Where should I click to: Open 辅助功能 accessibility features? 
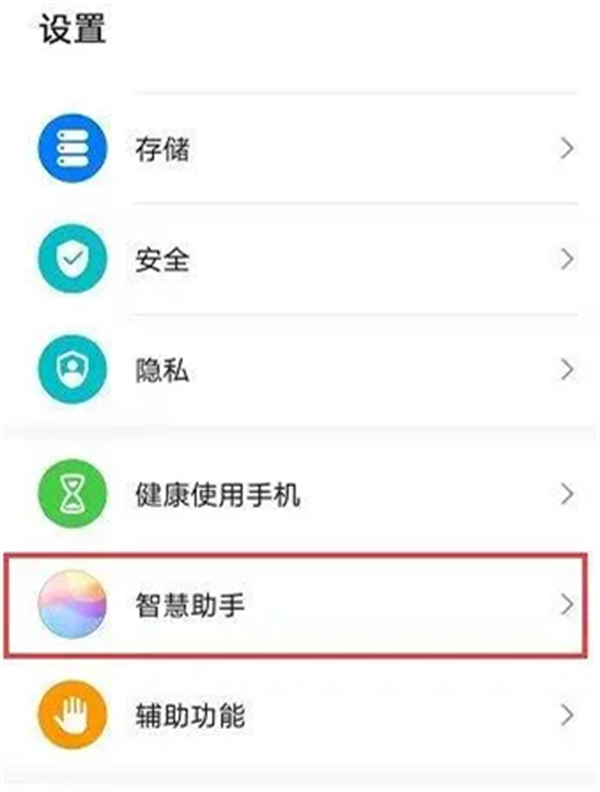[300, 715]
